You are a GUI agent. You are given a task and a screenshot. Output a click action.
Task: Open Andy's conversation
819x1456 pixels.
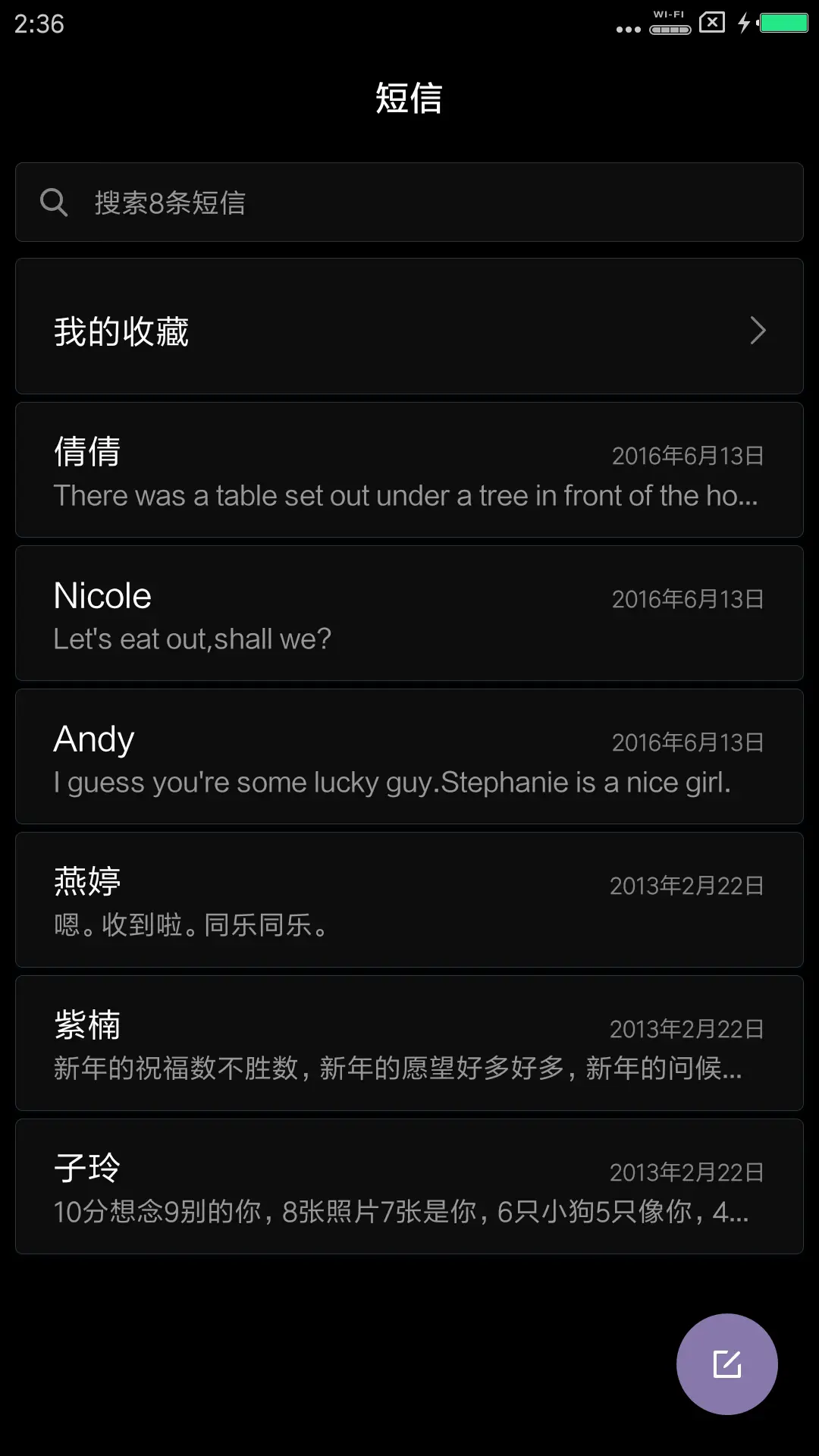[x=409, y=757]
